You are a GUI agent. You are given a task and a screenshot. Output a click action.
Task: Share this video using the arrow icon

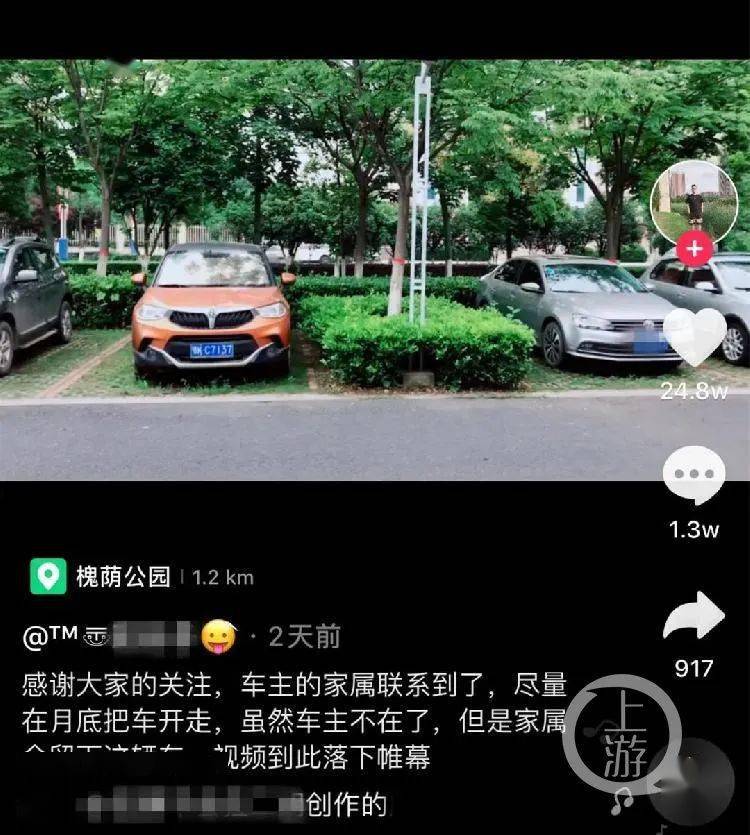694,617
